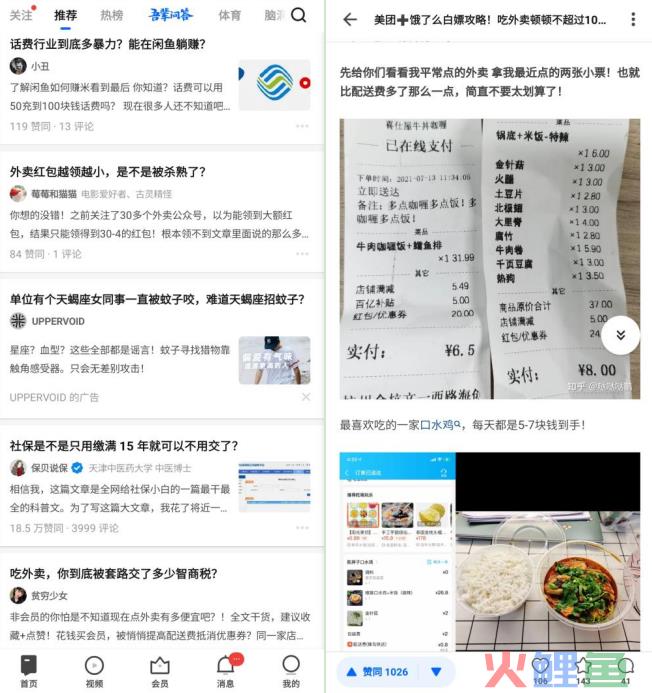Image resolution: width=652 pixels, height=693 pixels.
Task: Go to 我的 profile tab
Action: [290, 671]
